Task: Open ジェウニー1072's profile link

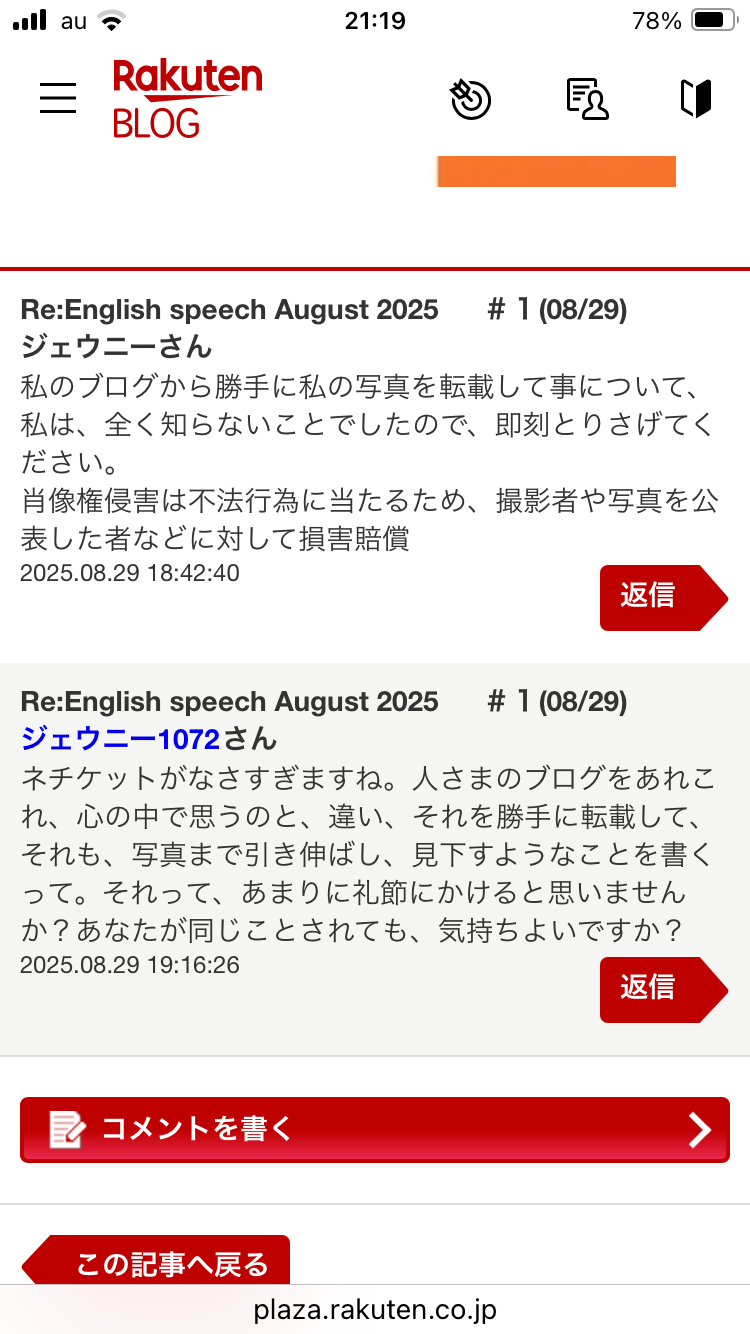Action: tap(120, 740)
